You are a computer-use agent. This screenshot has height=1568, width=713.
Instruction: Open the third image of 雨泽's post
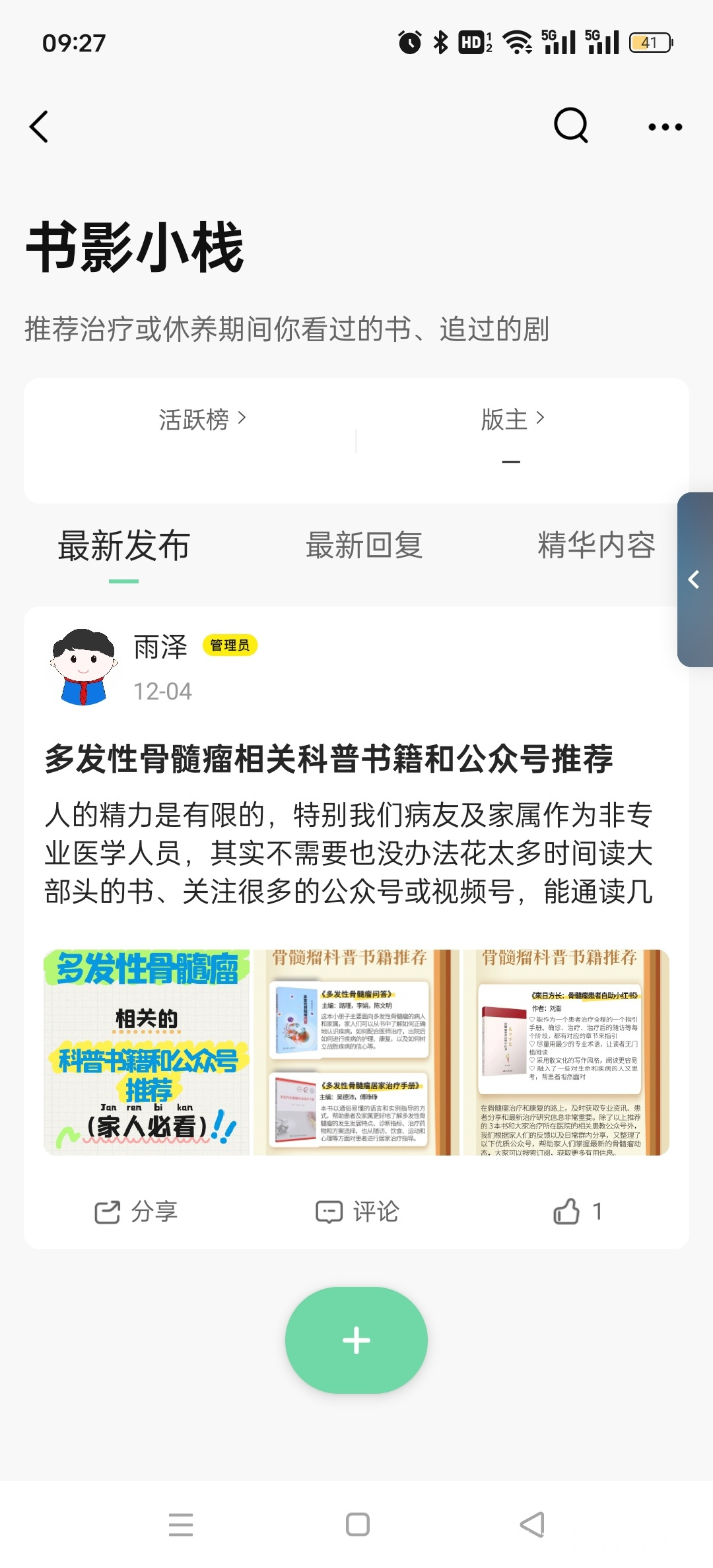coord(566,1053)
